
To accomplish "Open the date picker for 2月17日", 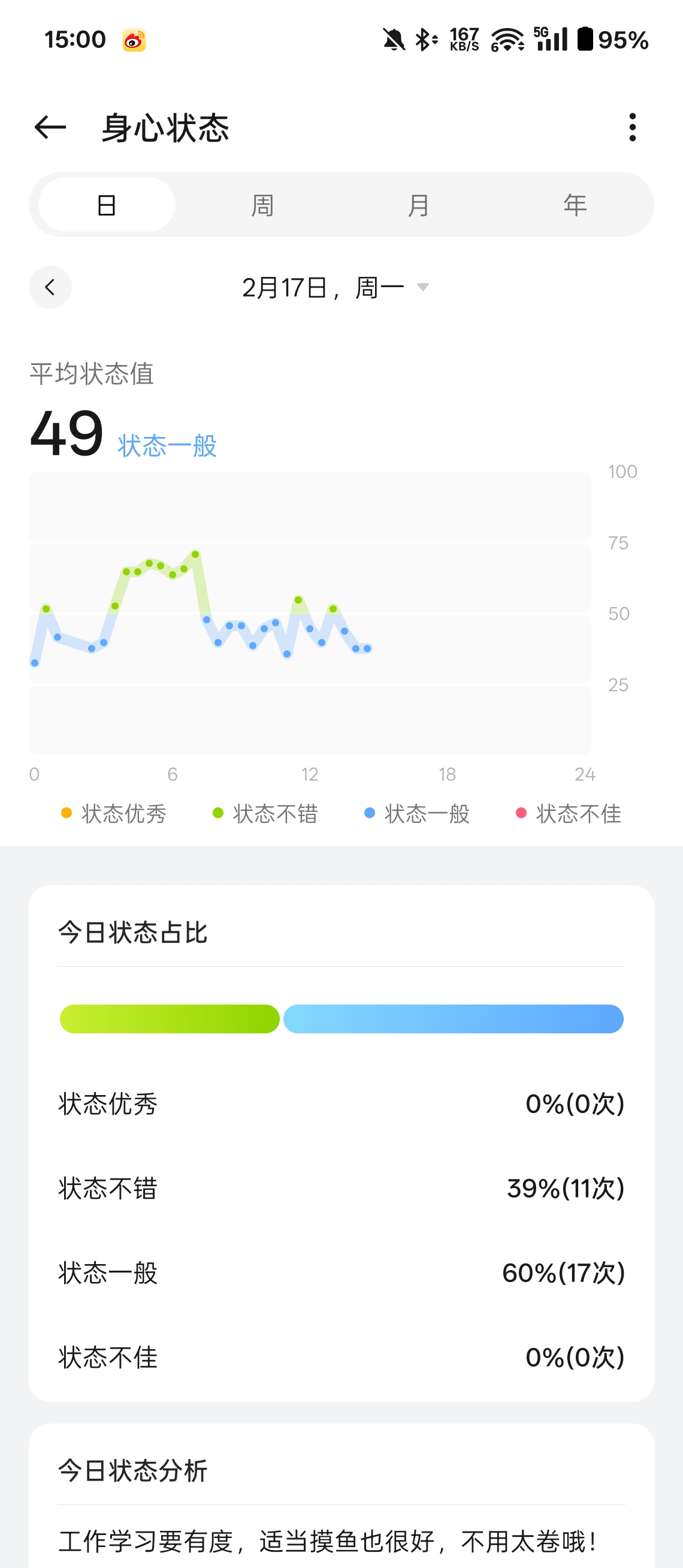I will [x=335, y=287].
